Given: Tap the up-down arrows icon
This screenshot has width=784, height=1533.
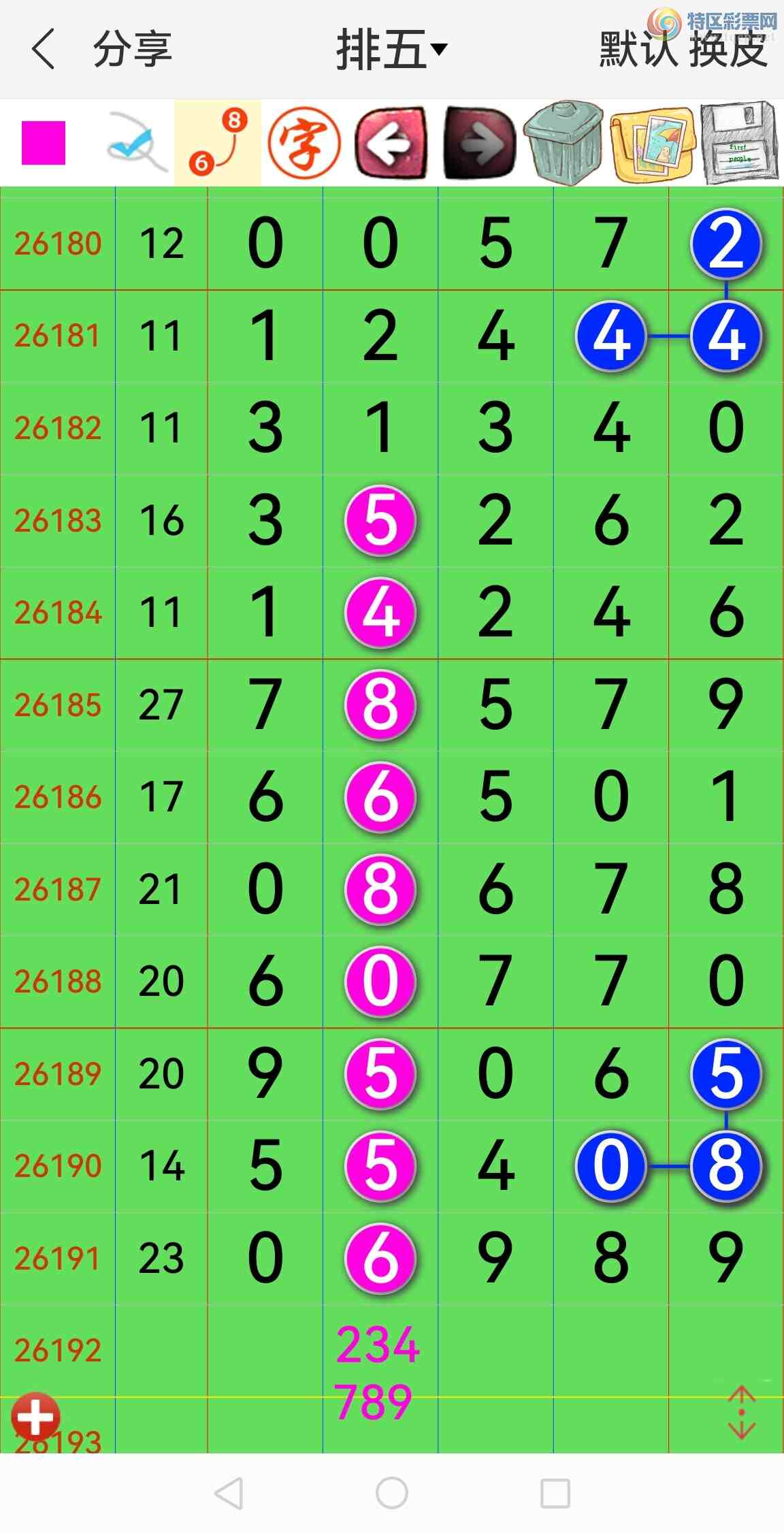Looking at the screenshot, I should pos(742,1413).
